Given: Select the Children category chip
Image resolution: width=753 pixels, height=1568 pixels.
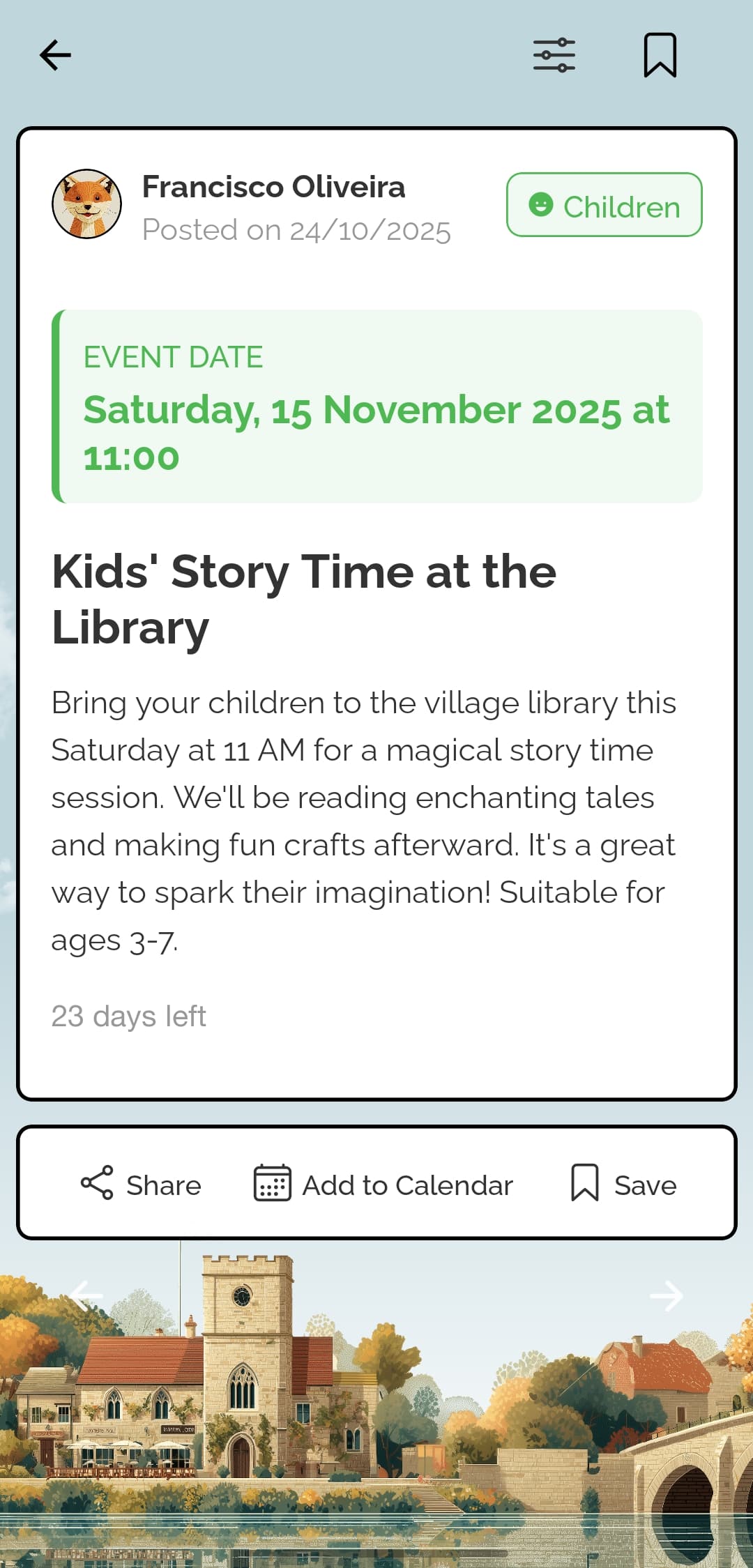Looking at the screenshot, I should [604, 205].
